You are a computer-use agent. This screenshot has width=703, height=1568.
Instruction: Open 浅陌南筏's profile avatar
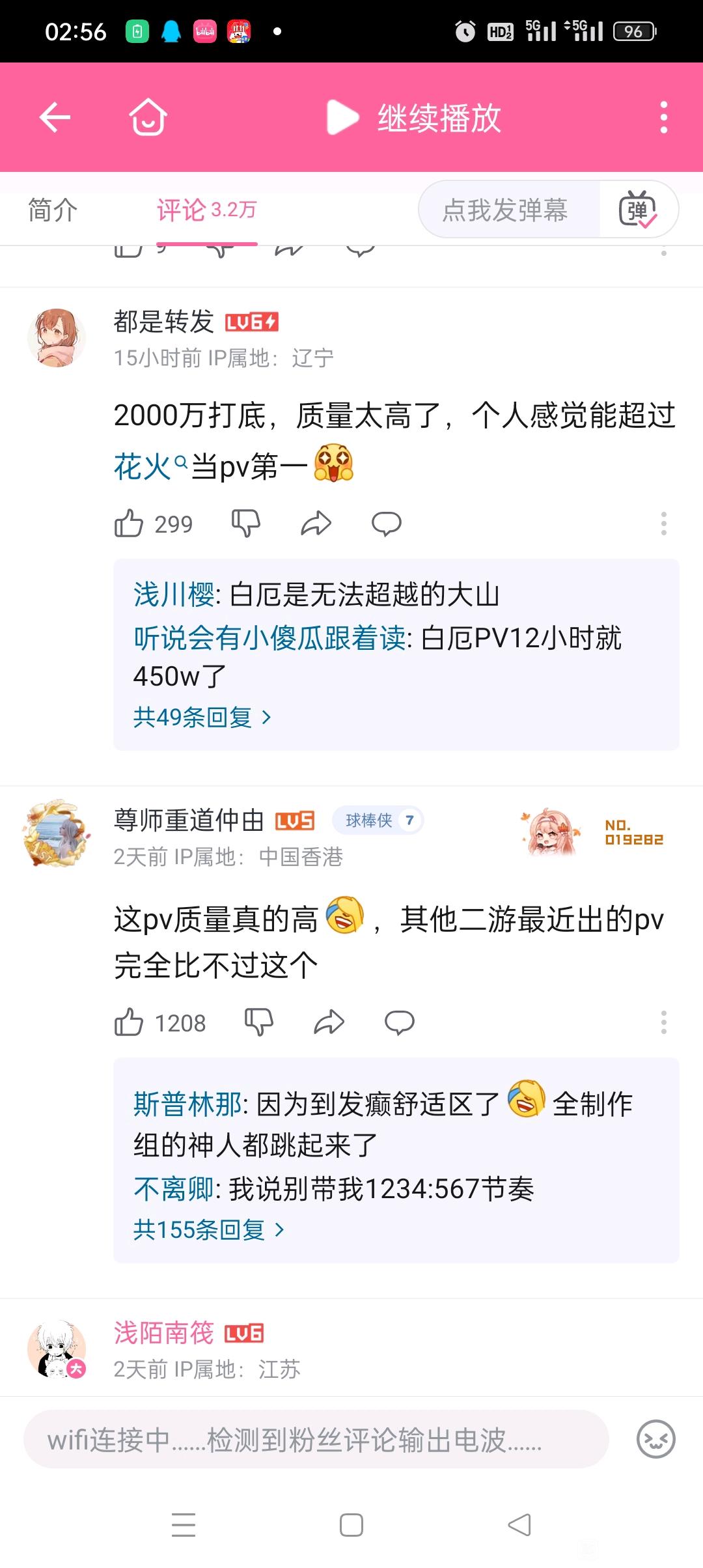coord(57,1349)
